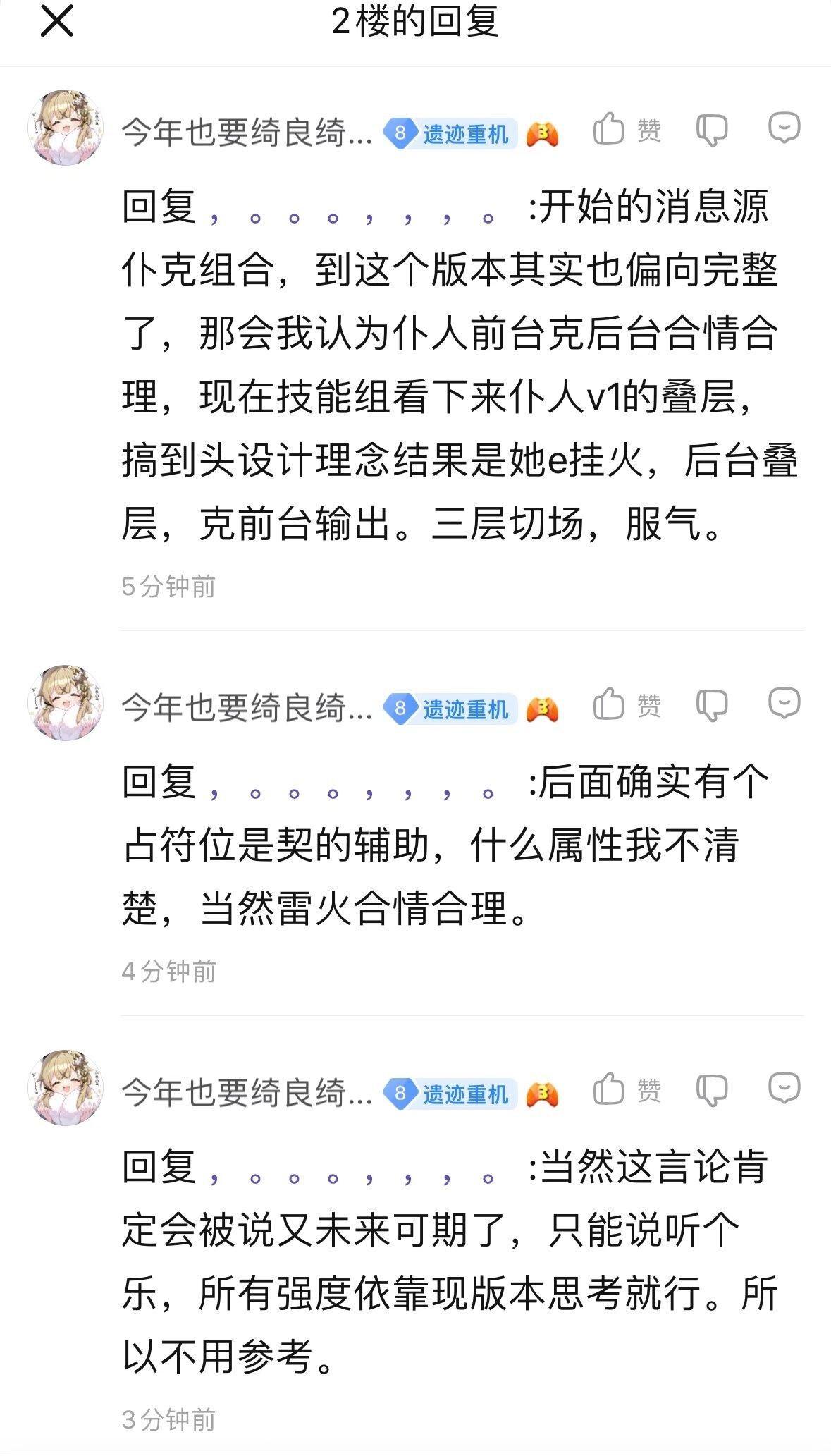Open the 遗迹重机 level badge on 4分钟前 reply
Viewport: 831px width, 1456px height.
[452, 709]
